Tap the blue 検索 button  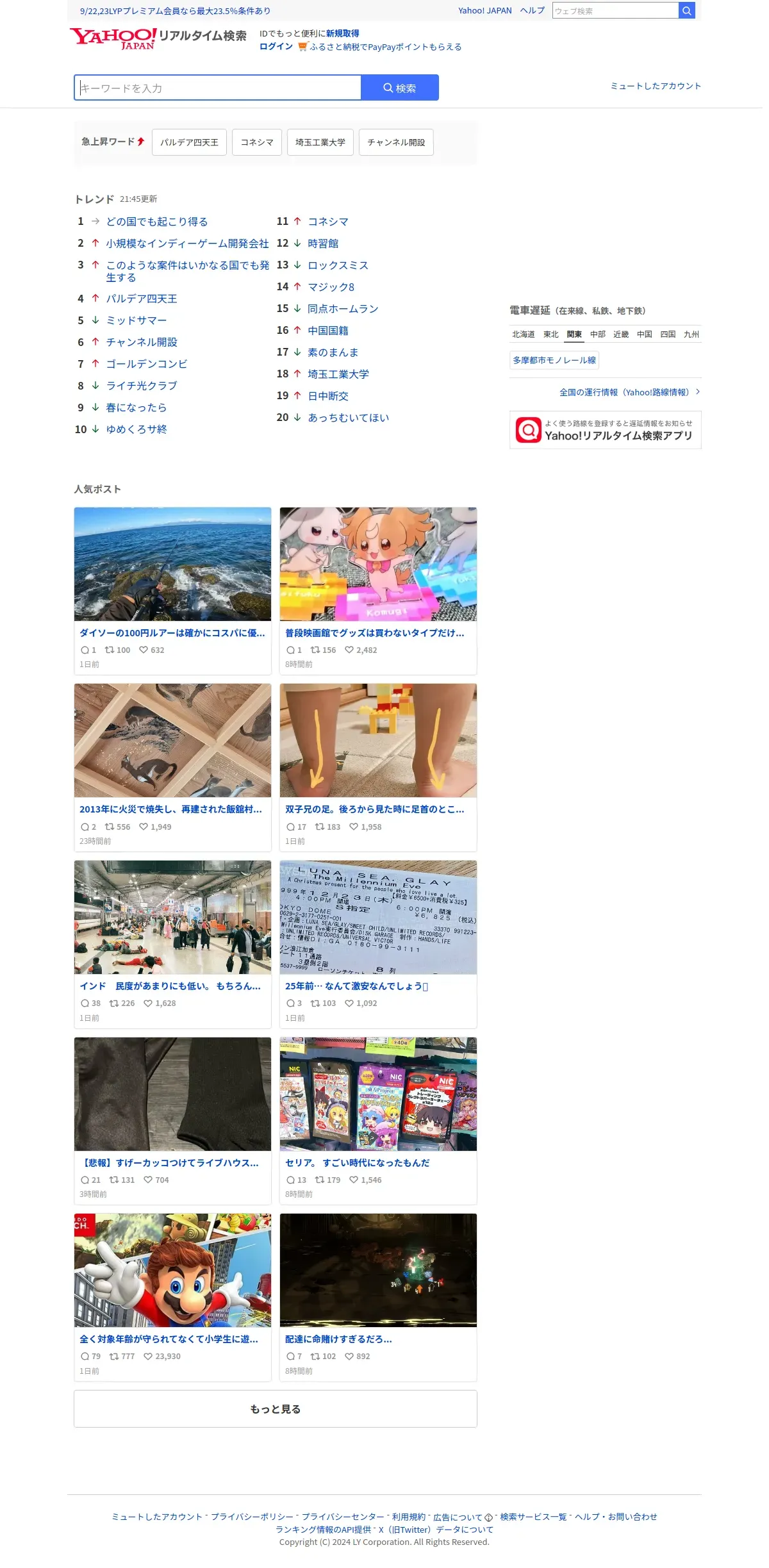tap(400, 88)
